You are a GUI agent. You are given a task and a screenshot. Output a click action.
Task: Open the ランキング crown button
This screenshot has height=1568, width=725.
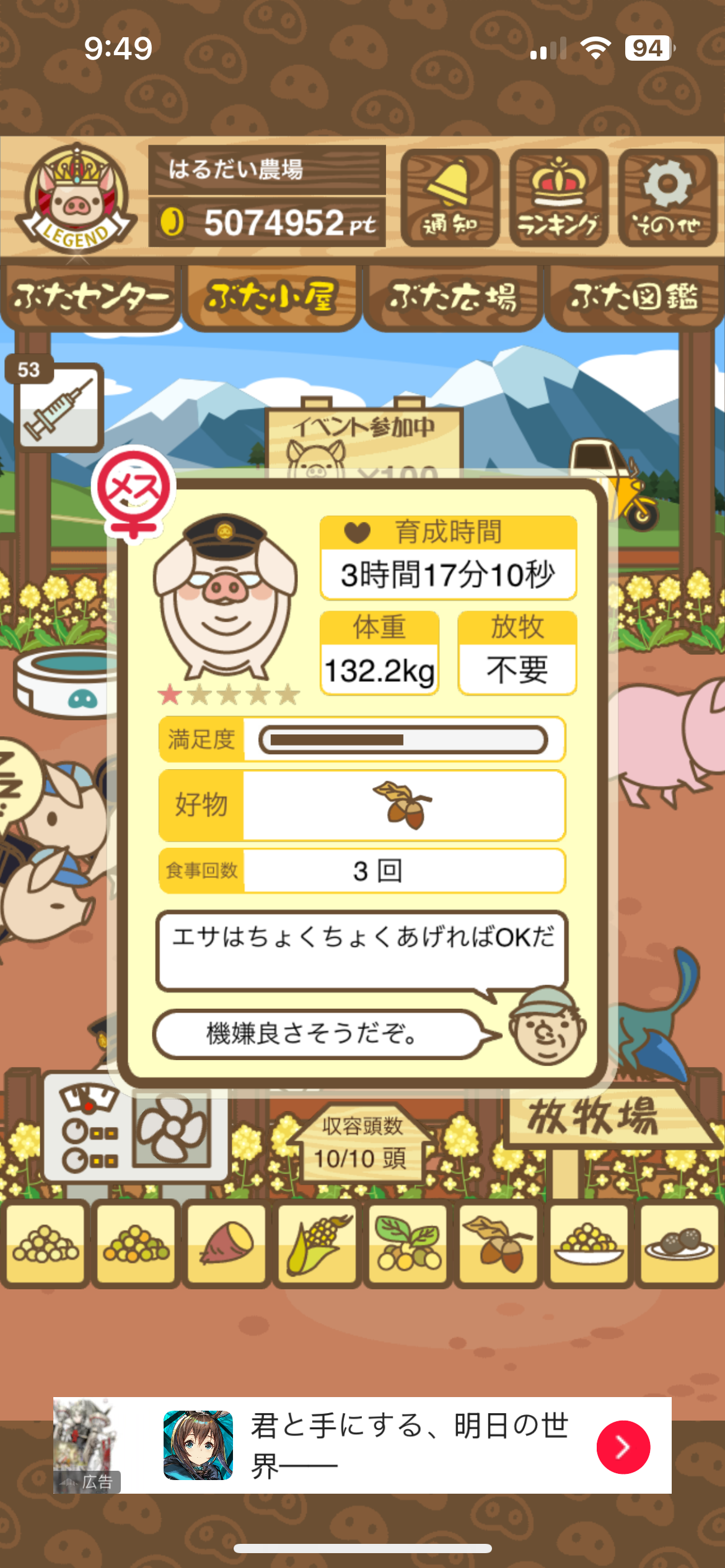coord(558,198)
